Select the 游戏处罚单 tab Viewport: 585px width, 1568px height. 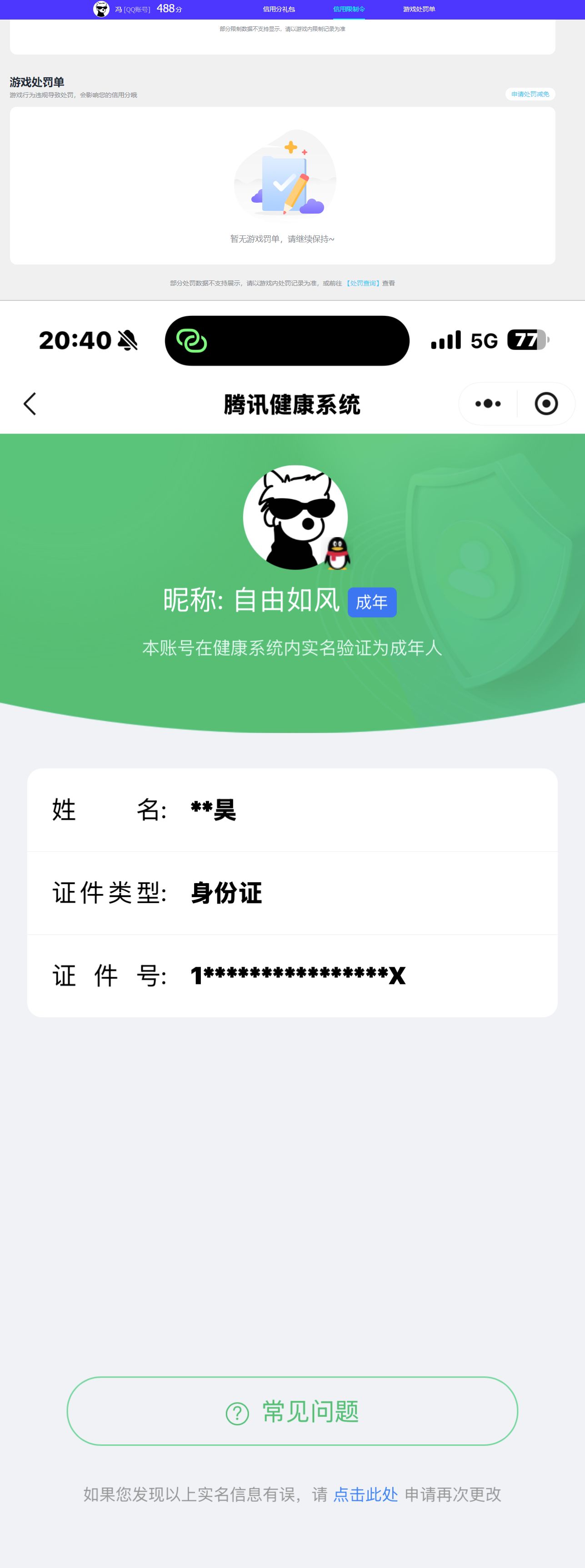419,9
